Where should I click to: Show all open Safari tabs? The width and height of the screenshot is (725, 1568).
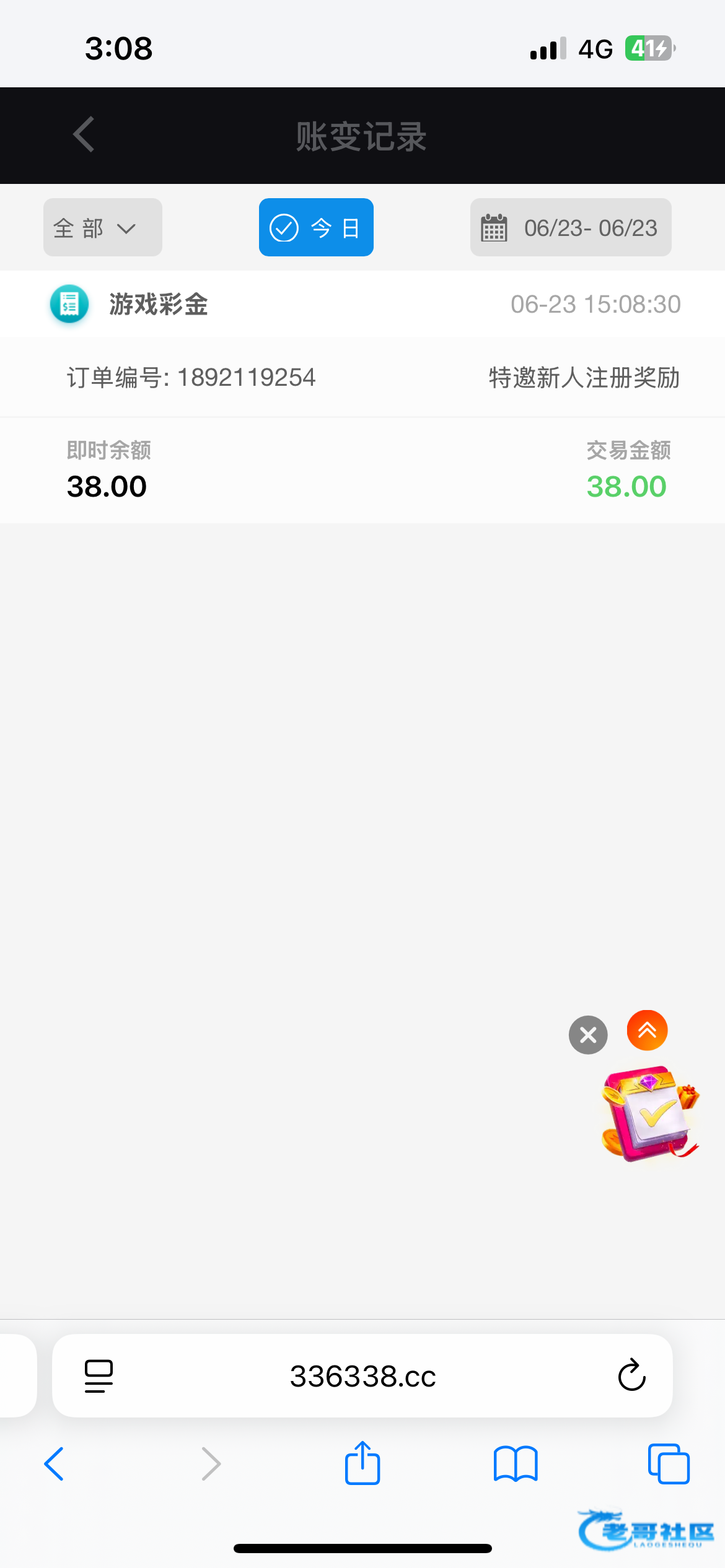(669, 1464)
